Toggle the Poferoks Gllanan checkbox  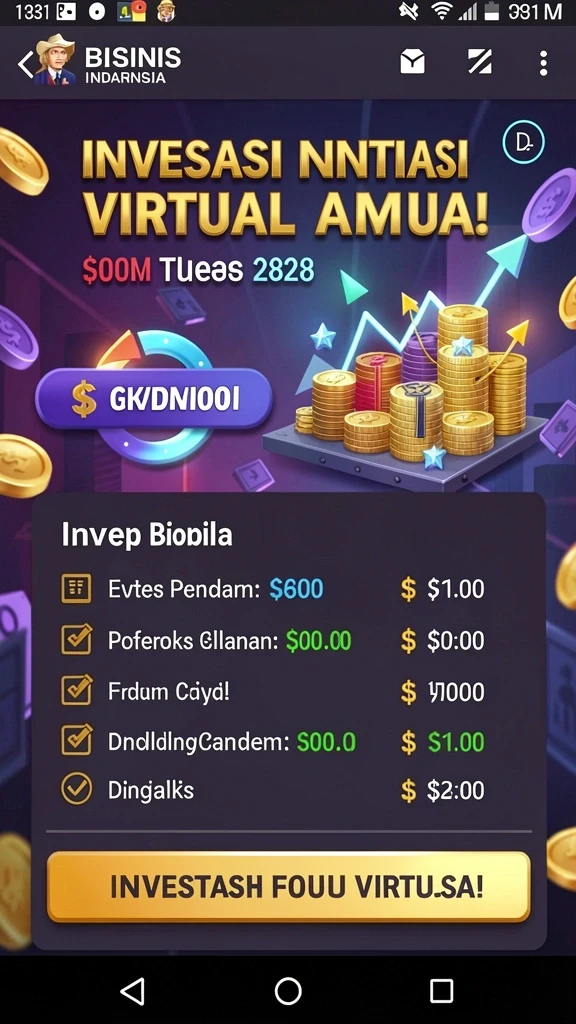76,639
